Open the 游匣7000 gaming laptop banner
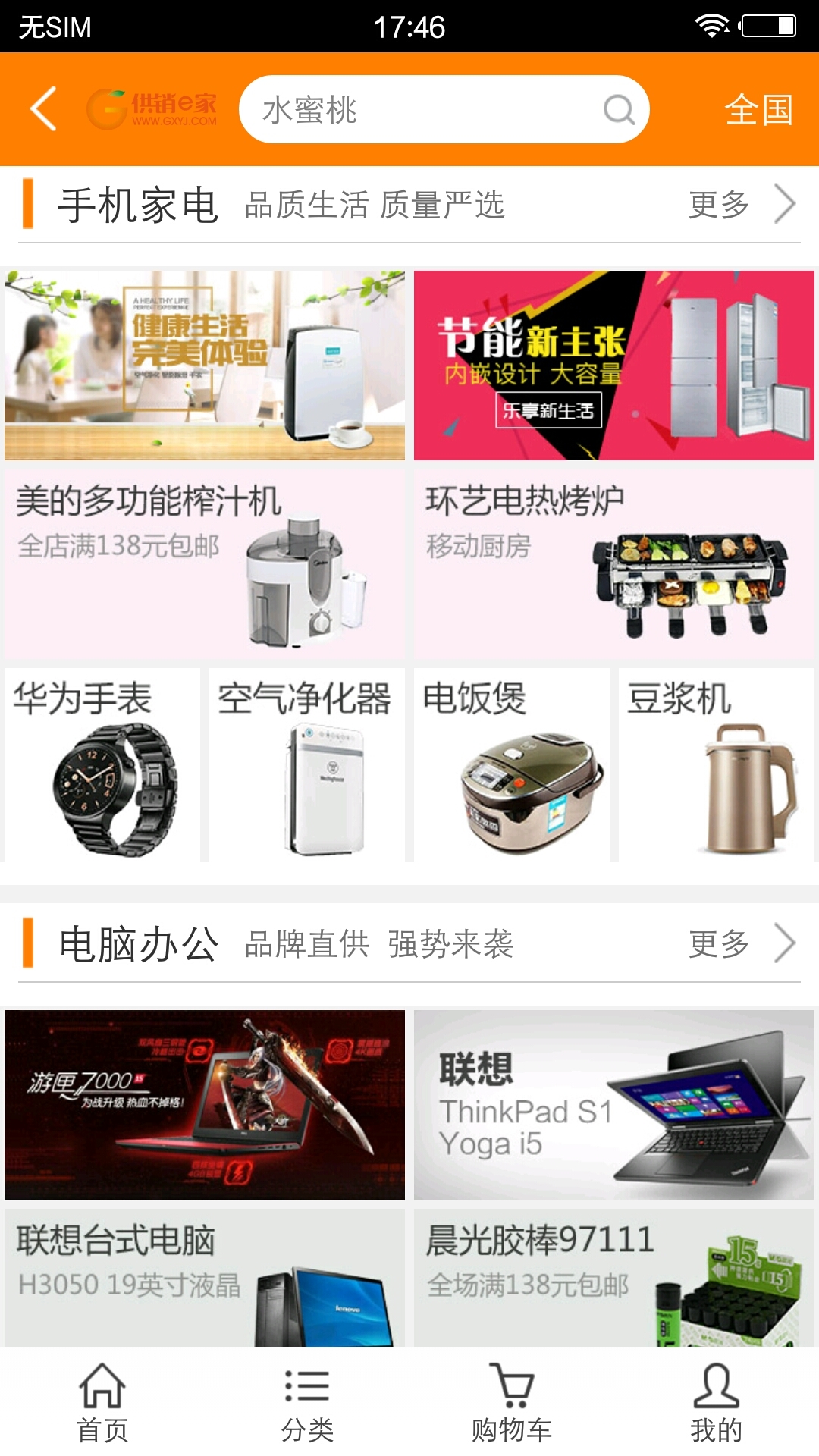Screen dimensions: 819x1456 click(205, 1104)
